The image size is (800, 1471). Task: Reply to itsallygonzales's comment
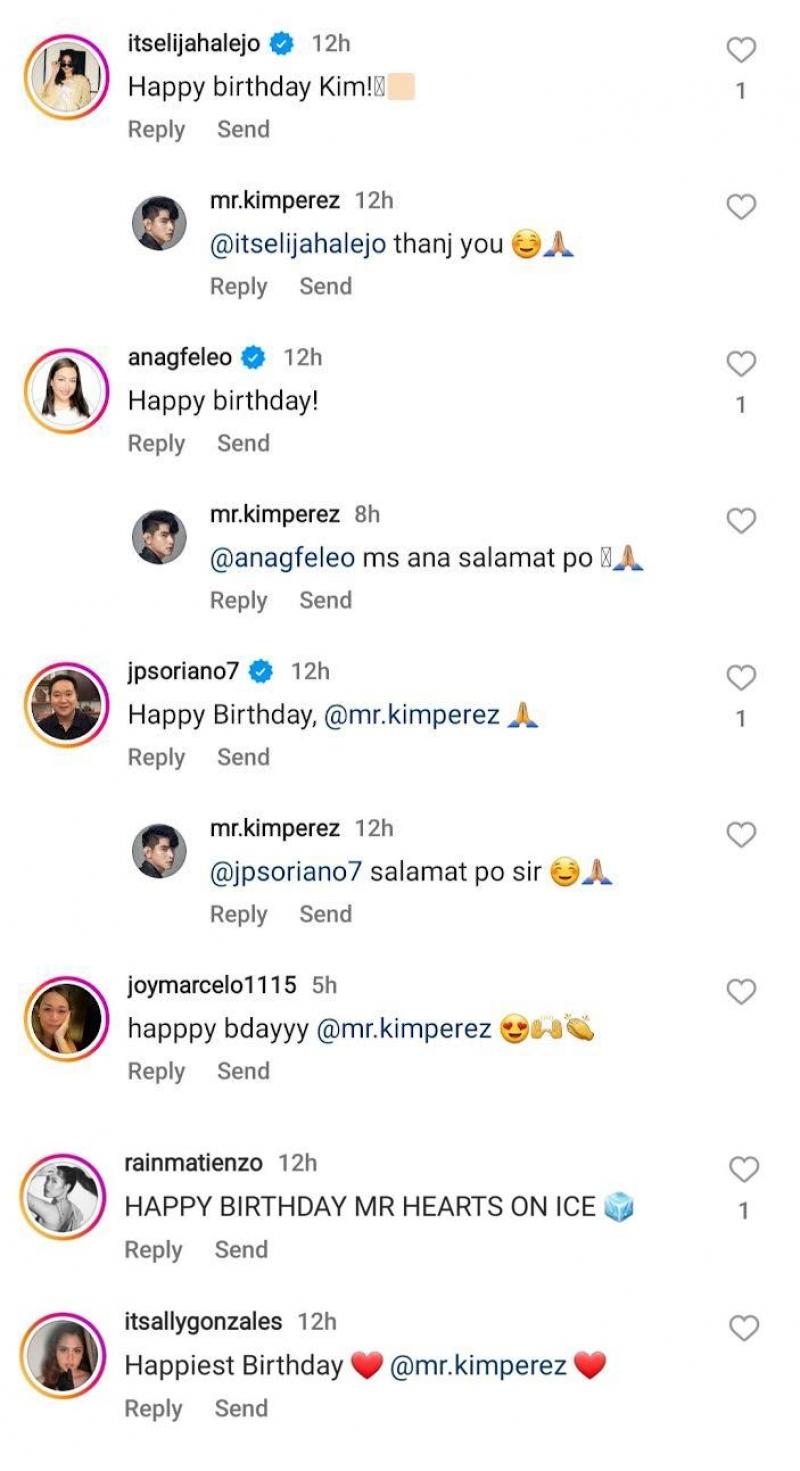click(x=153, y=1408)
